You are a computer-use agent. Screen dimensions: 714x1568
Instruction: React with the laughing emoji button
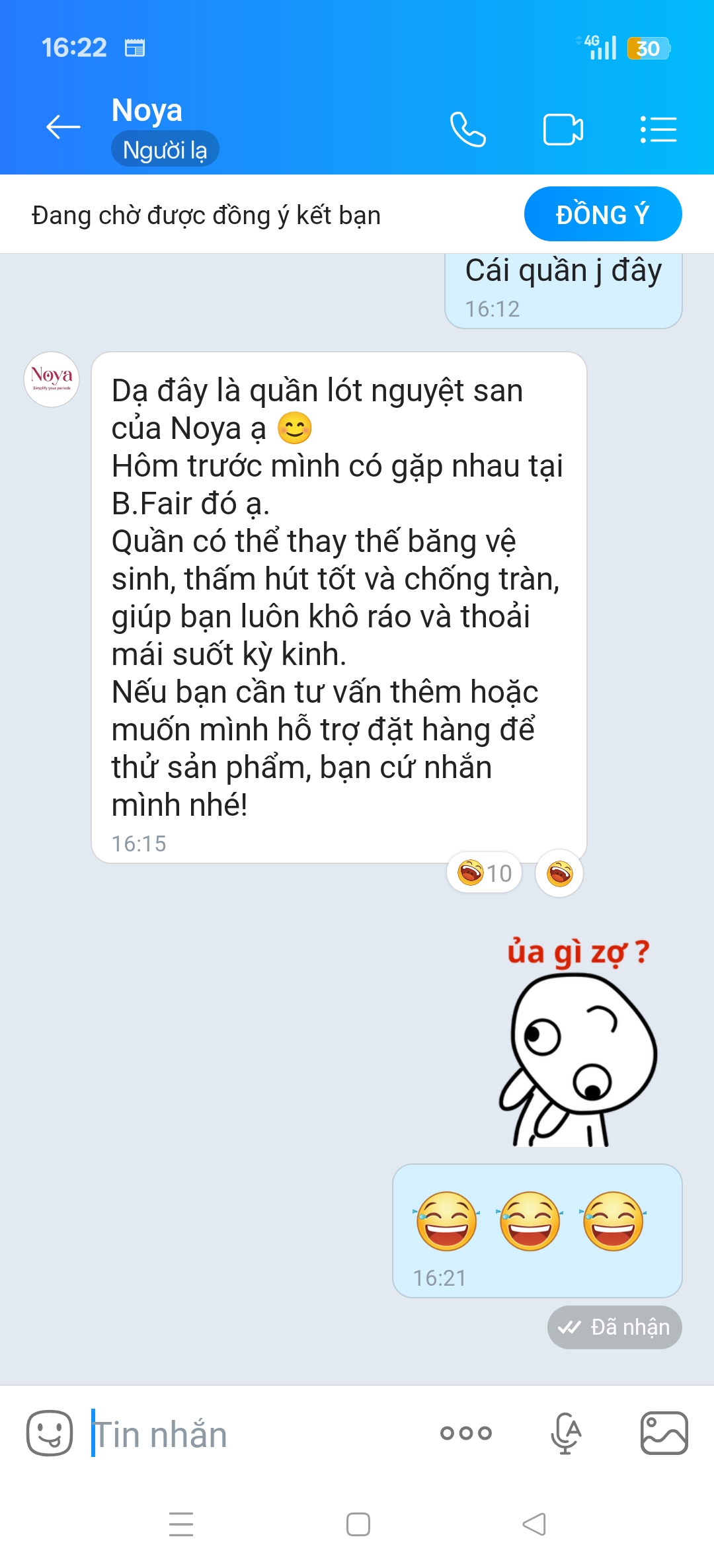tap(559, 873)
